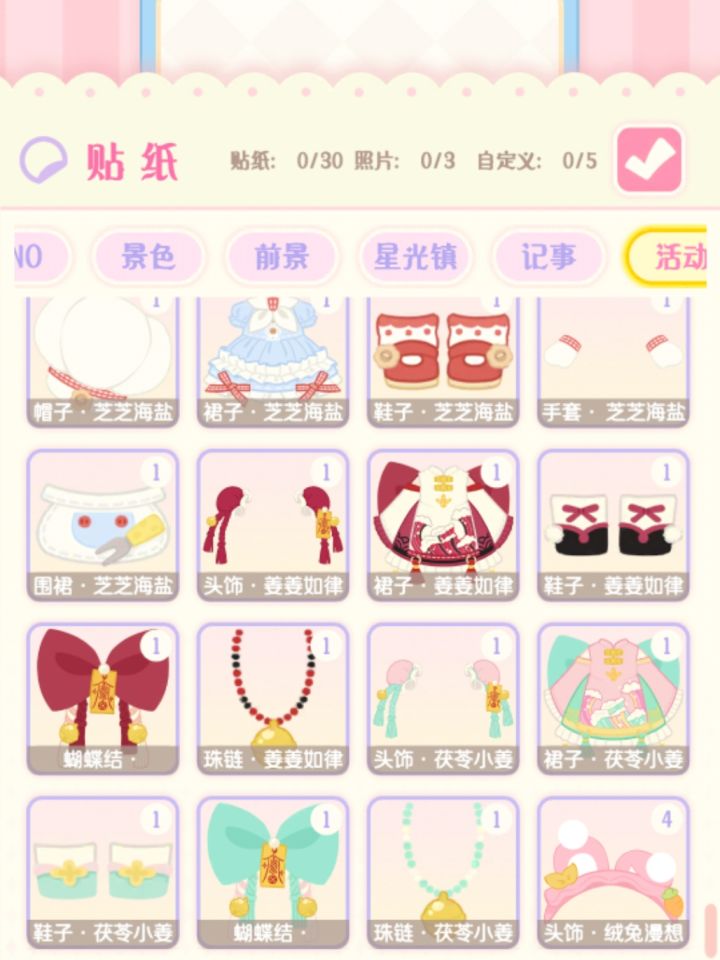
Task: Select the 头饰·绒兔漫想 bunny headband sticker
Action: click(x=613, y=870)
